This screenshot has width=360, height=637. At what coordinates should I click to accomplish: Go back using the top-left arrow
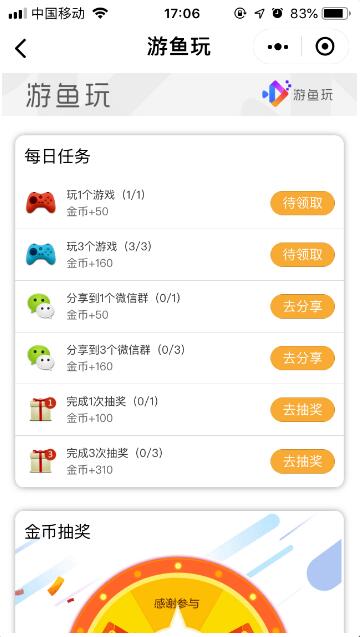coord(21,48)
